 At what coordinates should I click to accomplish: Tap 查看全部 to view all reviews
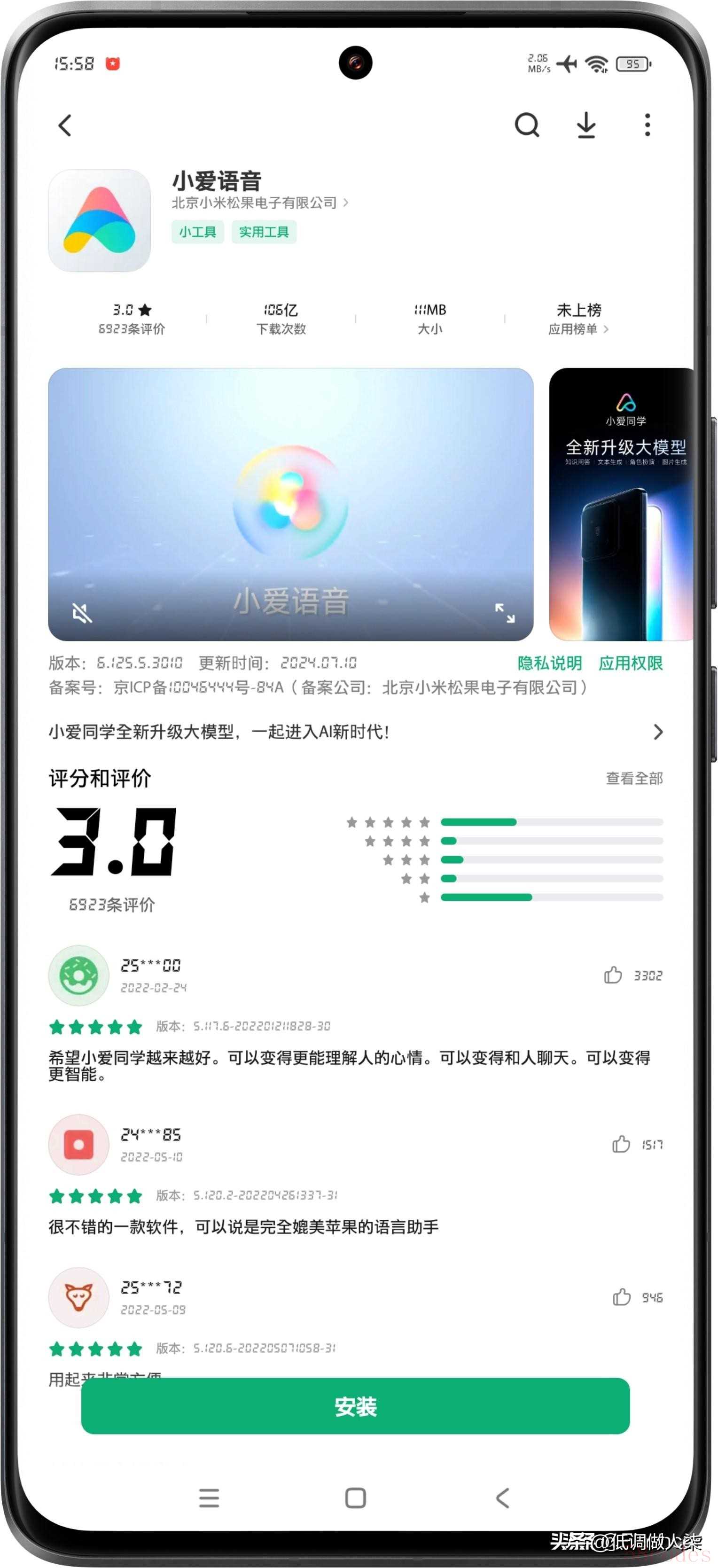click(634, 778)
